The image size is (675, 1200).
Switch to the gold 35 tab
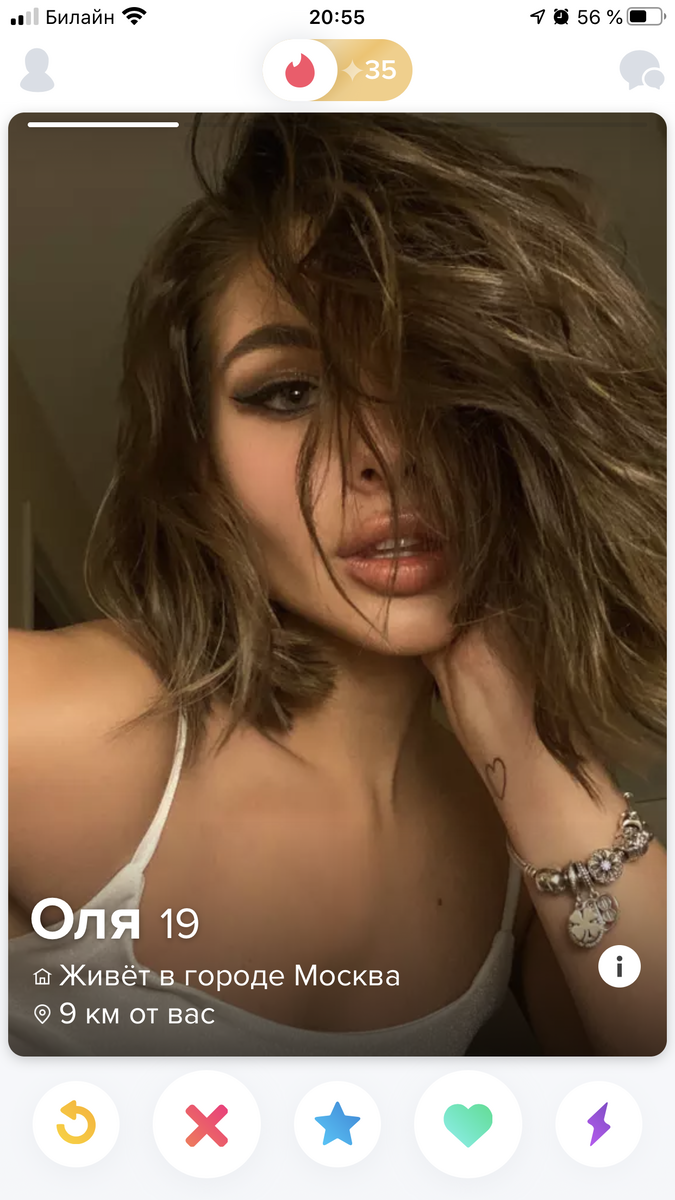pos(372,71)
